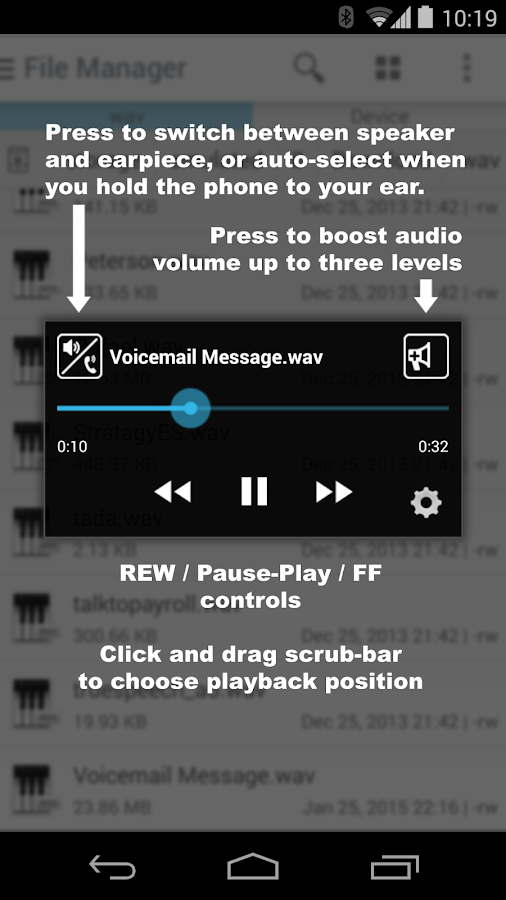The height and width of the screenshot is (900, 506).
Task: Tap the scrub-bar to change playback position
Action: click(x=252, y=408)
